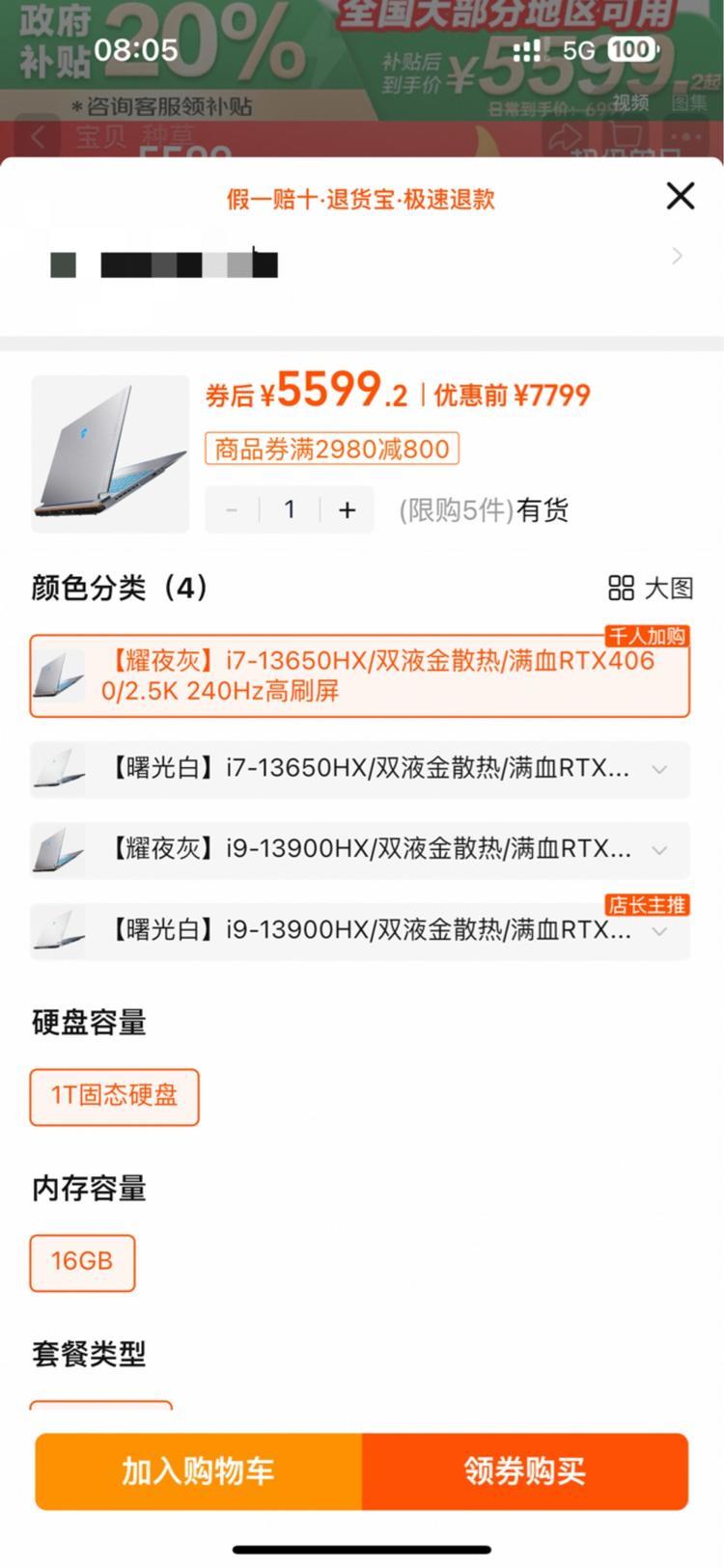The height and width of the screenshot is (1568, 724).
Task: Increase quantity with the plus button
Action: tap(348, 509)
